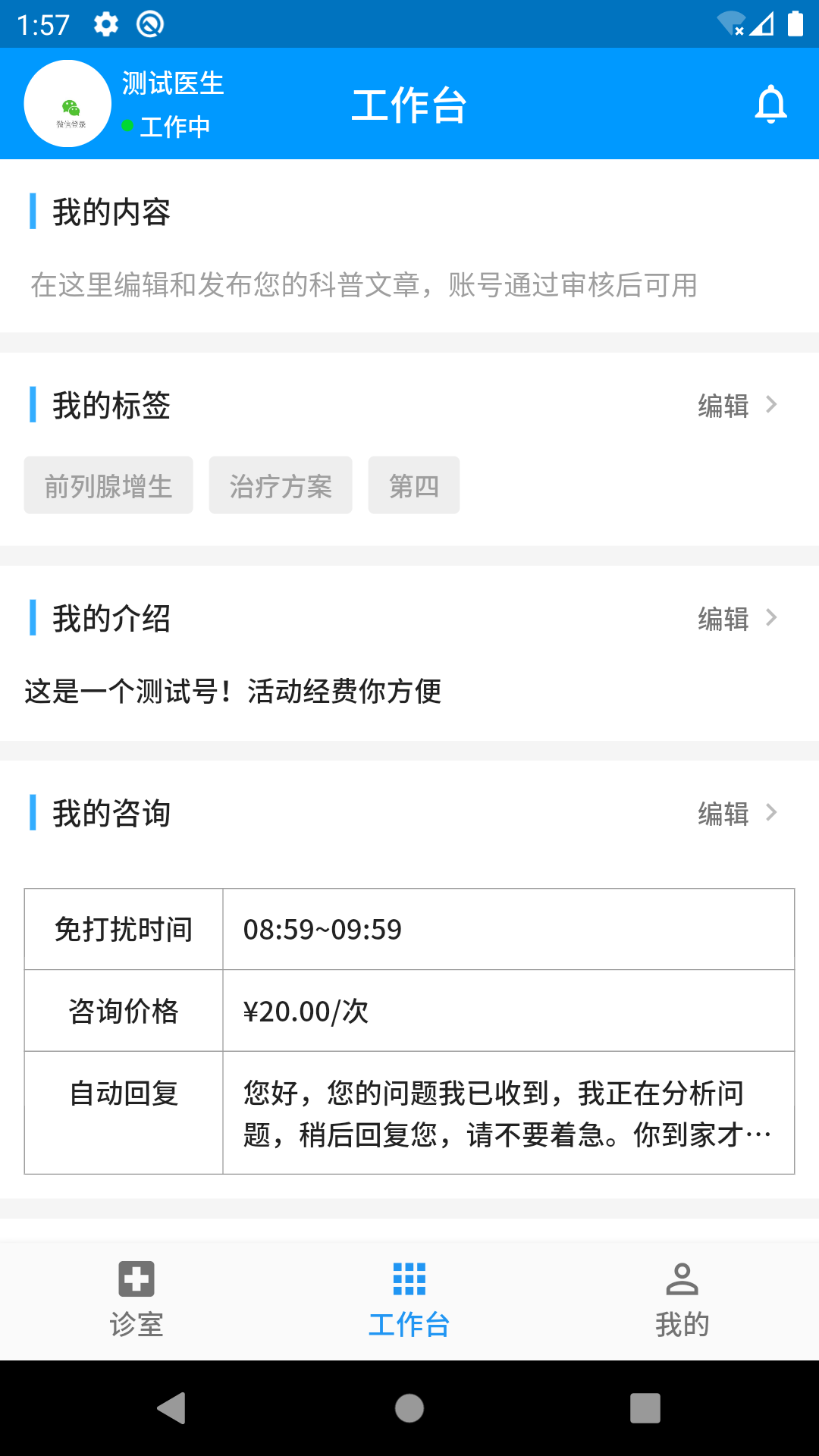Edit the 我的咨询 settings
The height and width of the screenshot is (1456, 819).
coord(737,814)
